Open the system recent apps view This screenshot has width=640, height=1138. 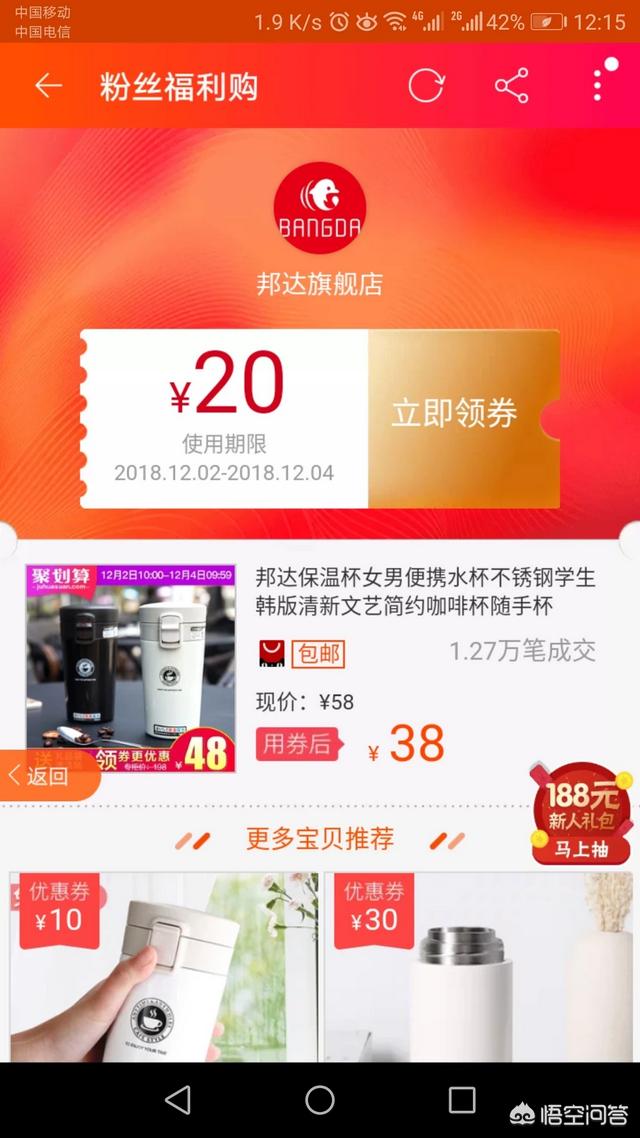462,1100
